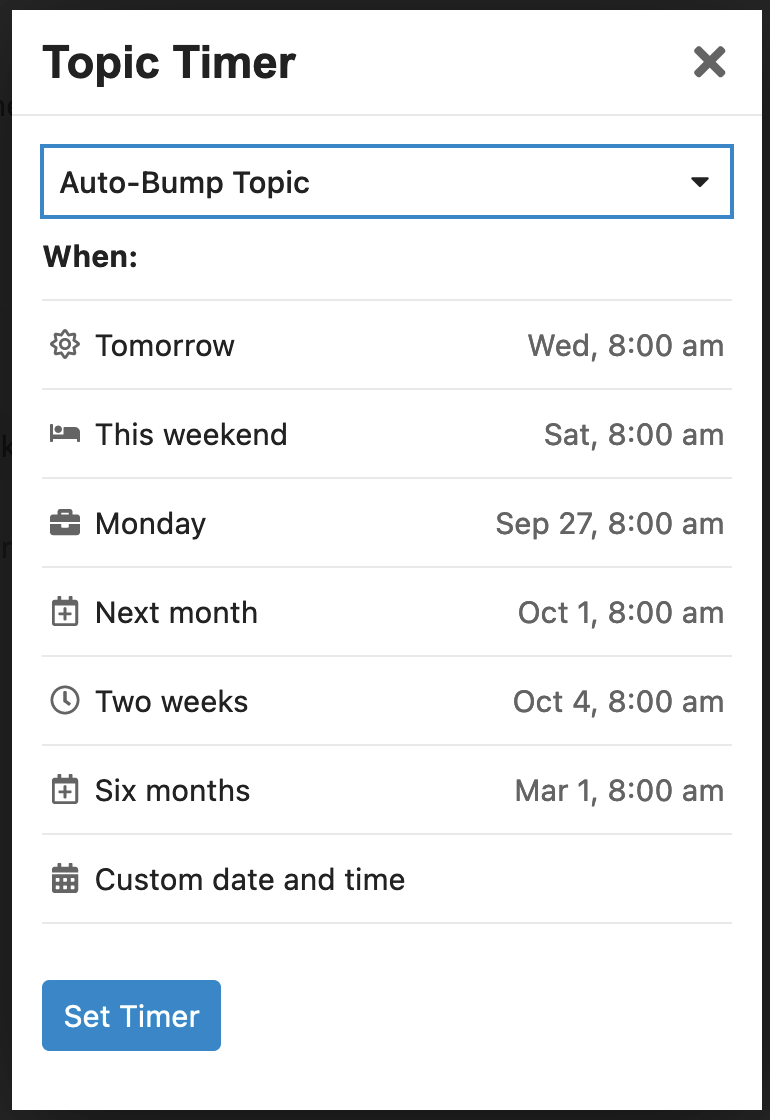Image resolution: width=770 pixels, height=1120 pixels.
Task: Expand the Custom date and time option
Action: [x=249, y=879]
